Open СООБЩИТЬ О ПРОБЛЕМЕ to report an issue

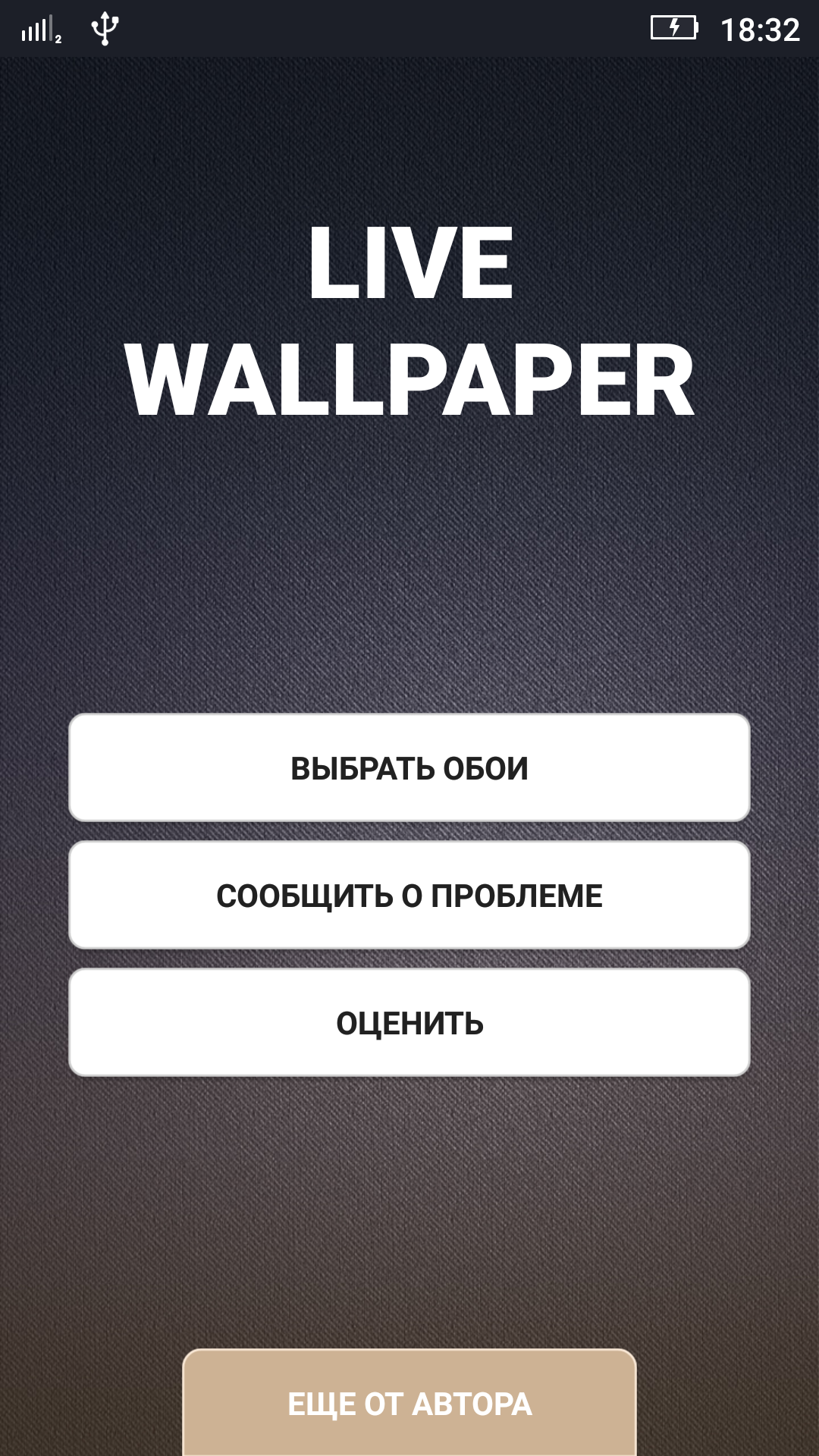[409, 895]
